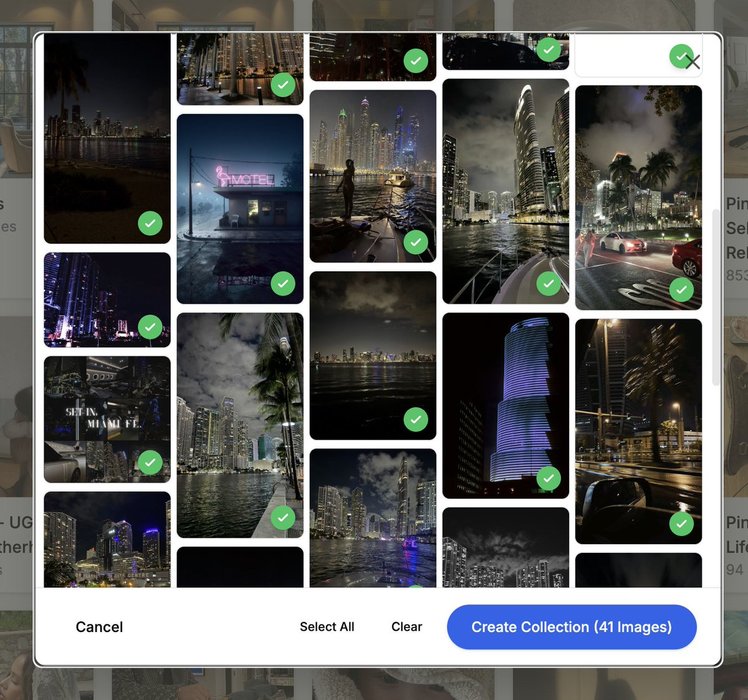
Task: Create Collection with 41 images
Action: (571, 627)
